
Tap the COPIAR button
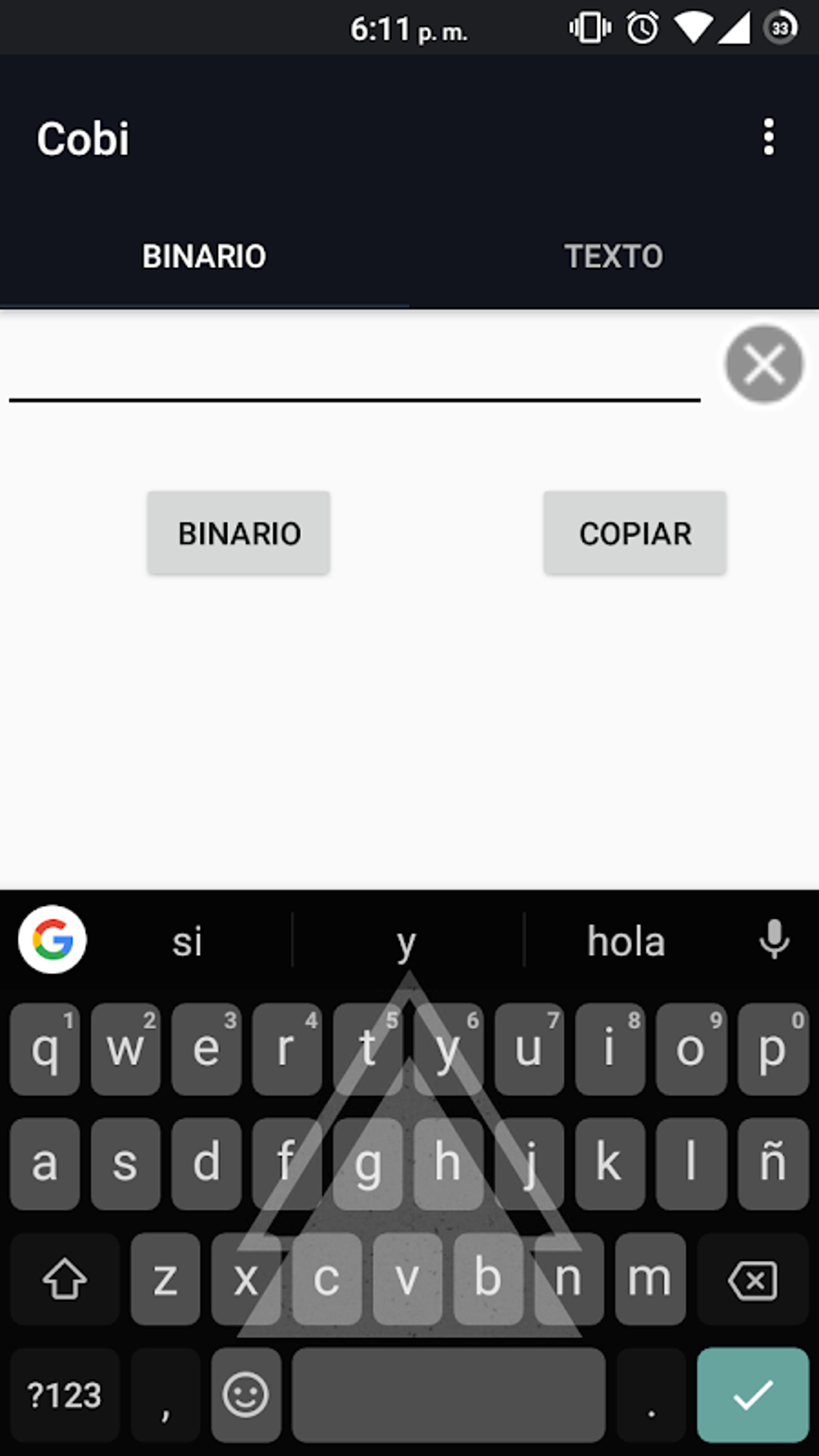(x=635, y=533)
